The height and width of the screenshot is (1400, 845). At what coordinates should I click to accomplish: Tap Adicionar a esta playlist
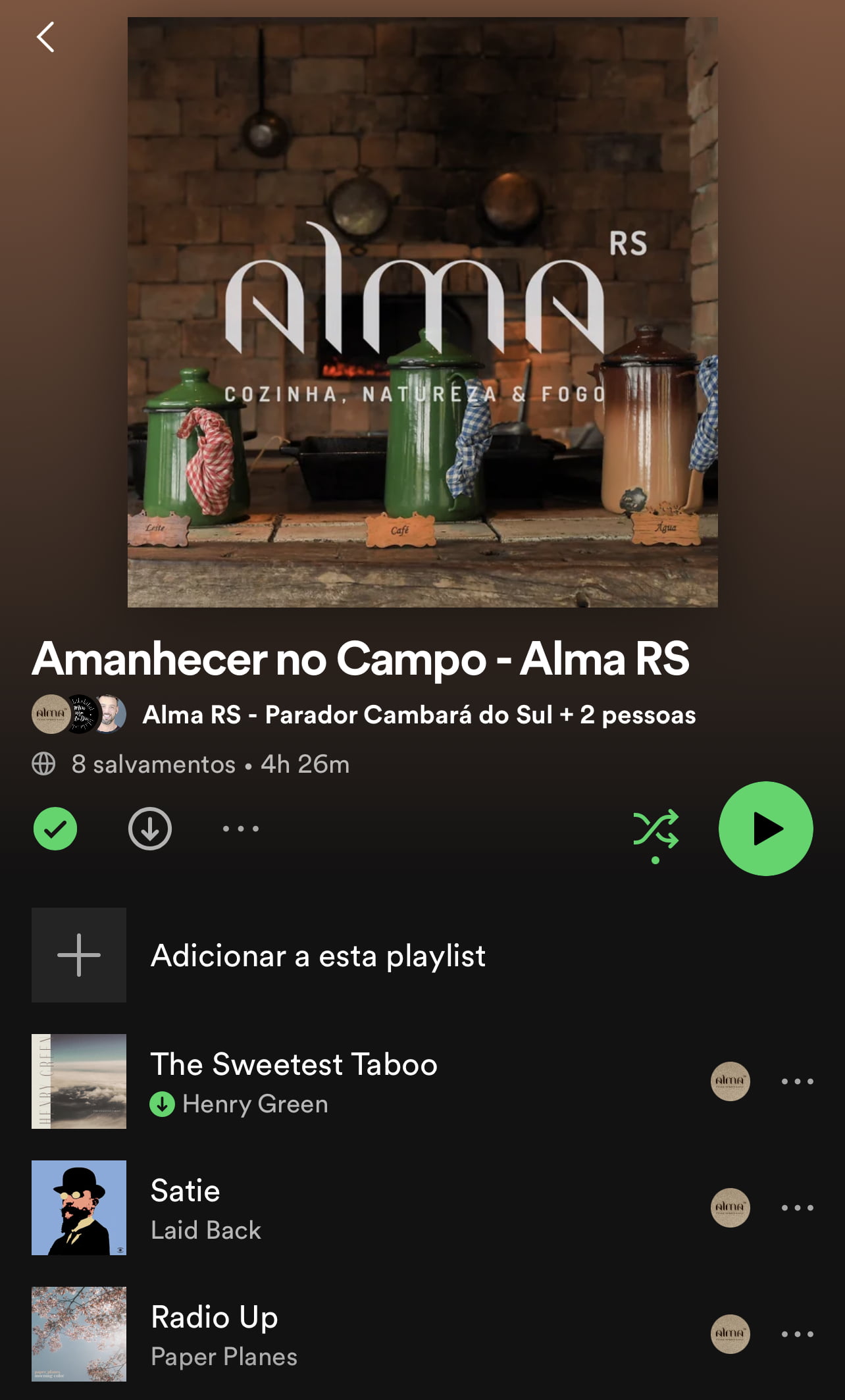[318, 955]
